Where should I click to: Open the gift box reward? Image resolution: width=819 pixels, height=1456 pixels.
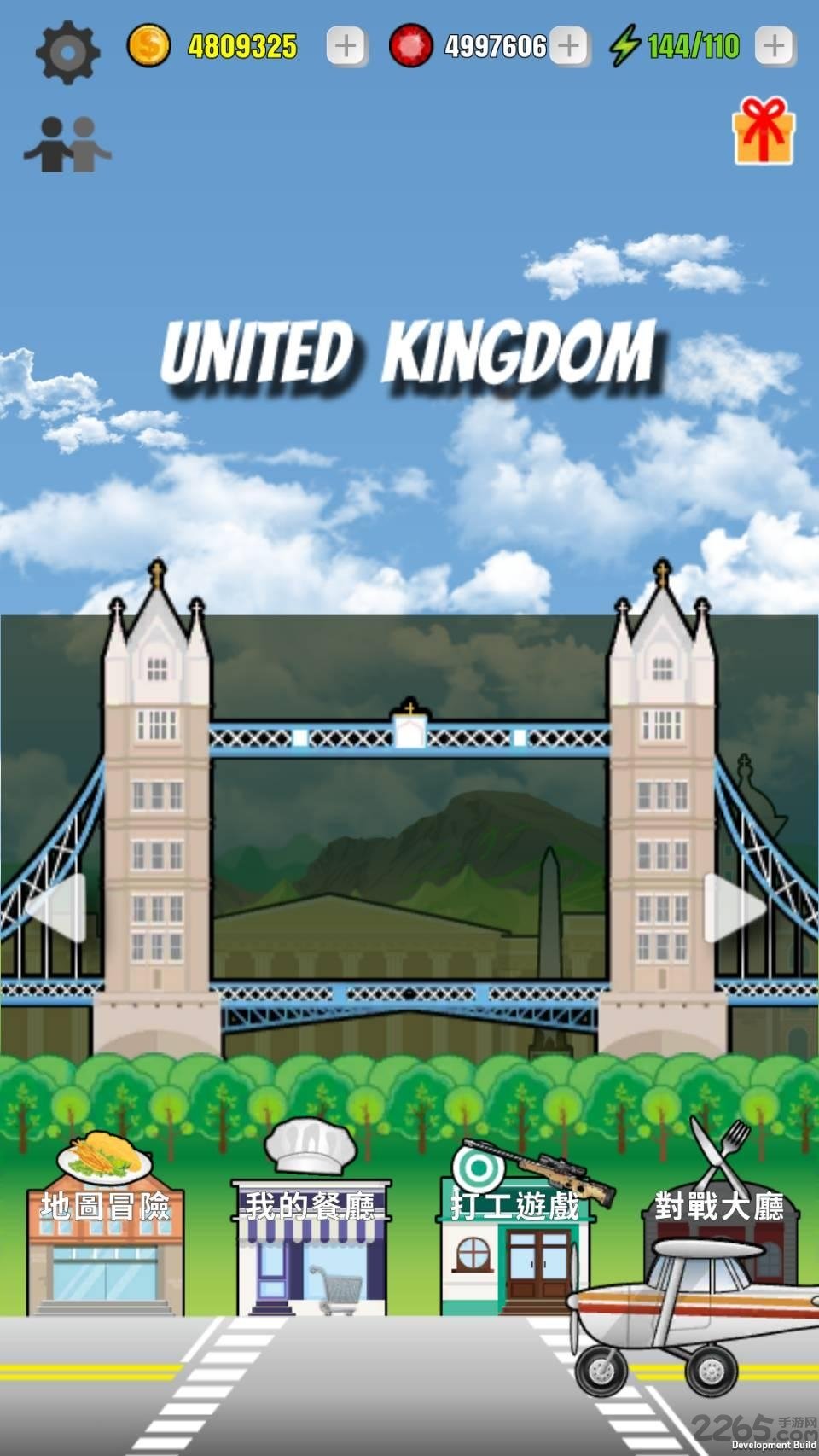tap(764, 131)
